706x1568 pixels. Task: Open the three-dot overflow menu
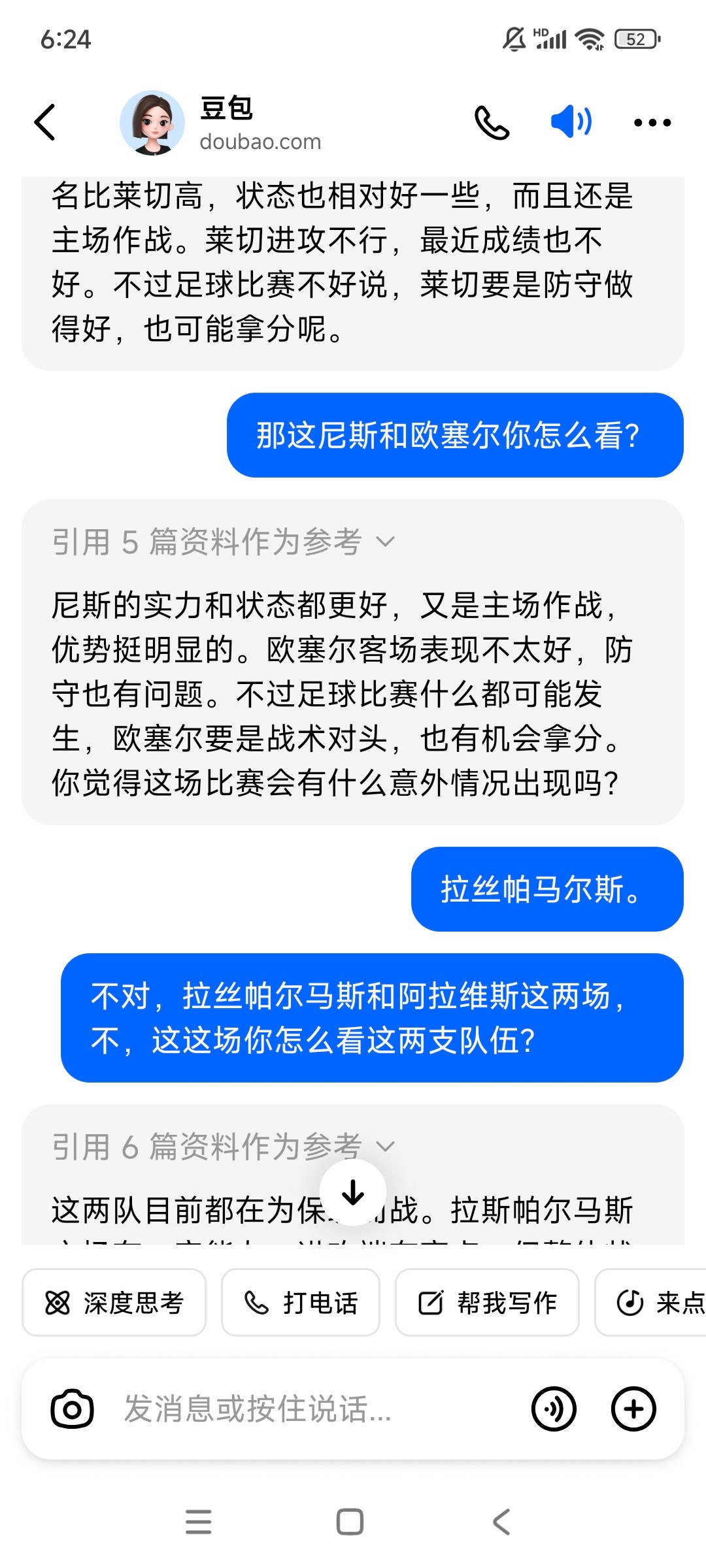(652, 122)
